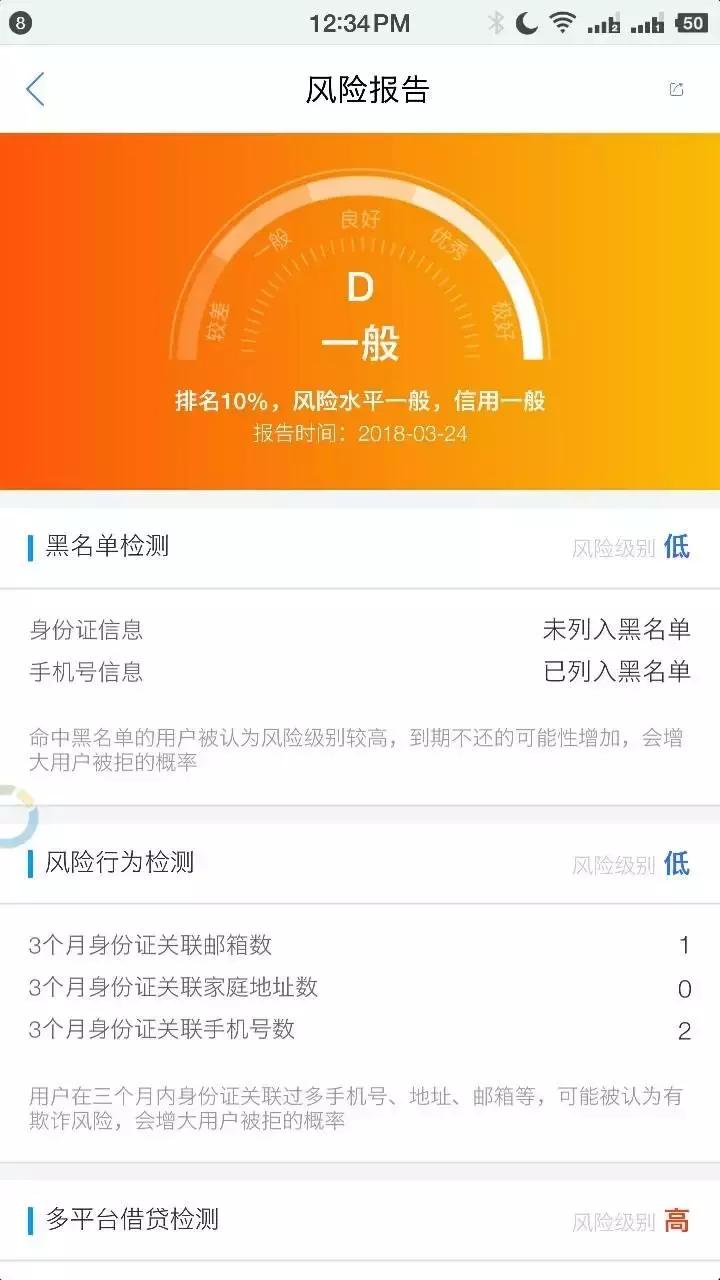
Task: Expand the 黑名单检测 section
Action: click(x=104, y=548)
